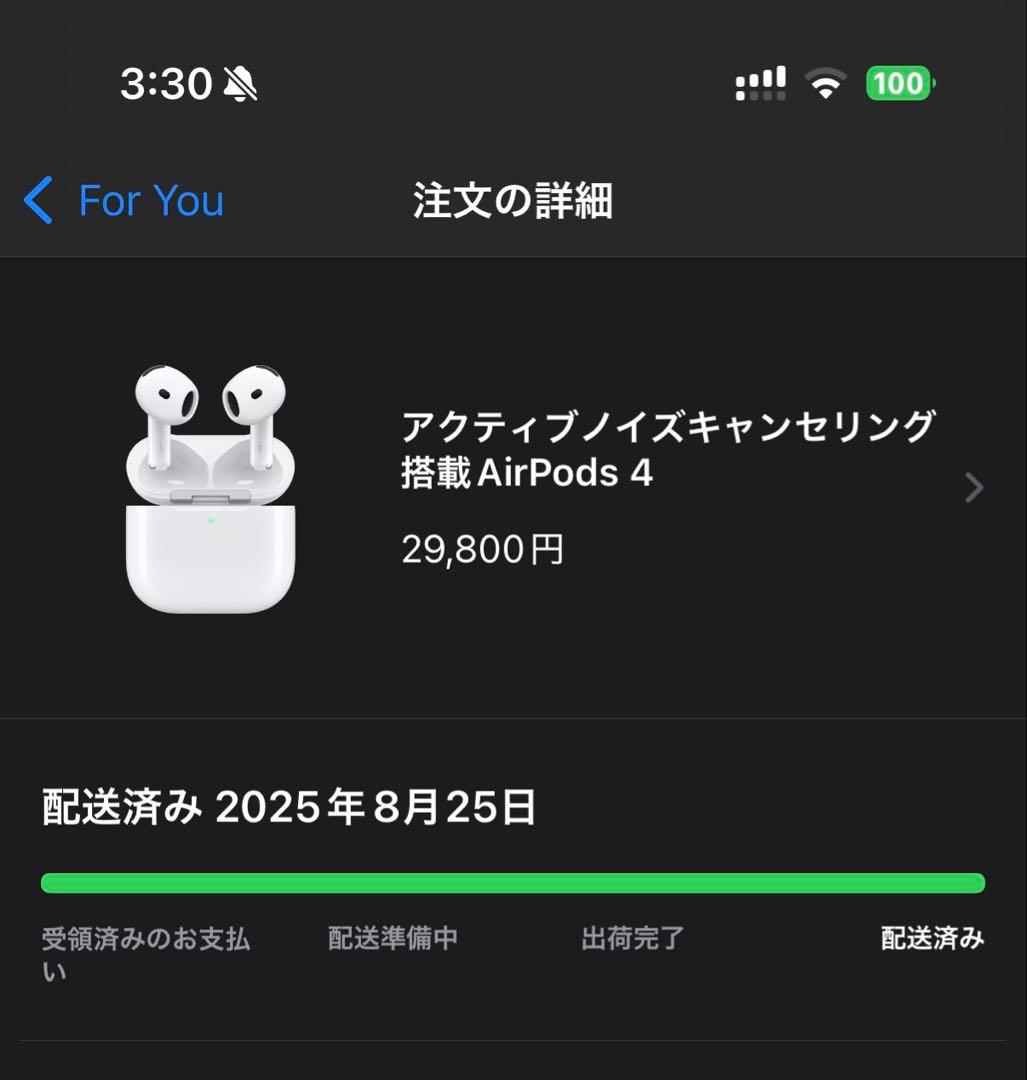Tap the cellular signal strength icon
This screenshot has width=1027, height=1080.
click(760, 84)
